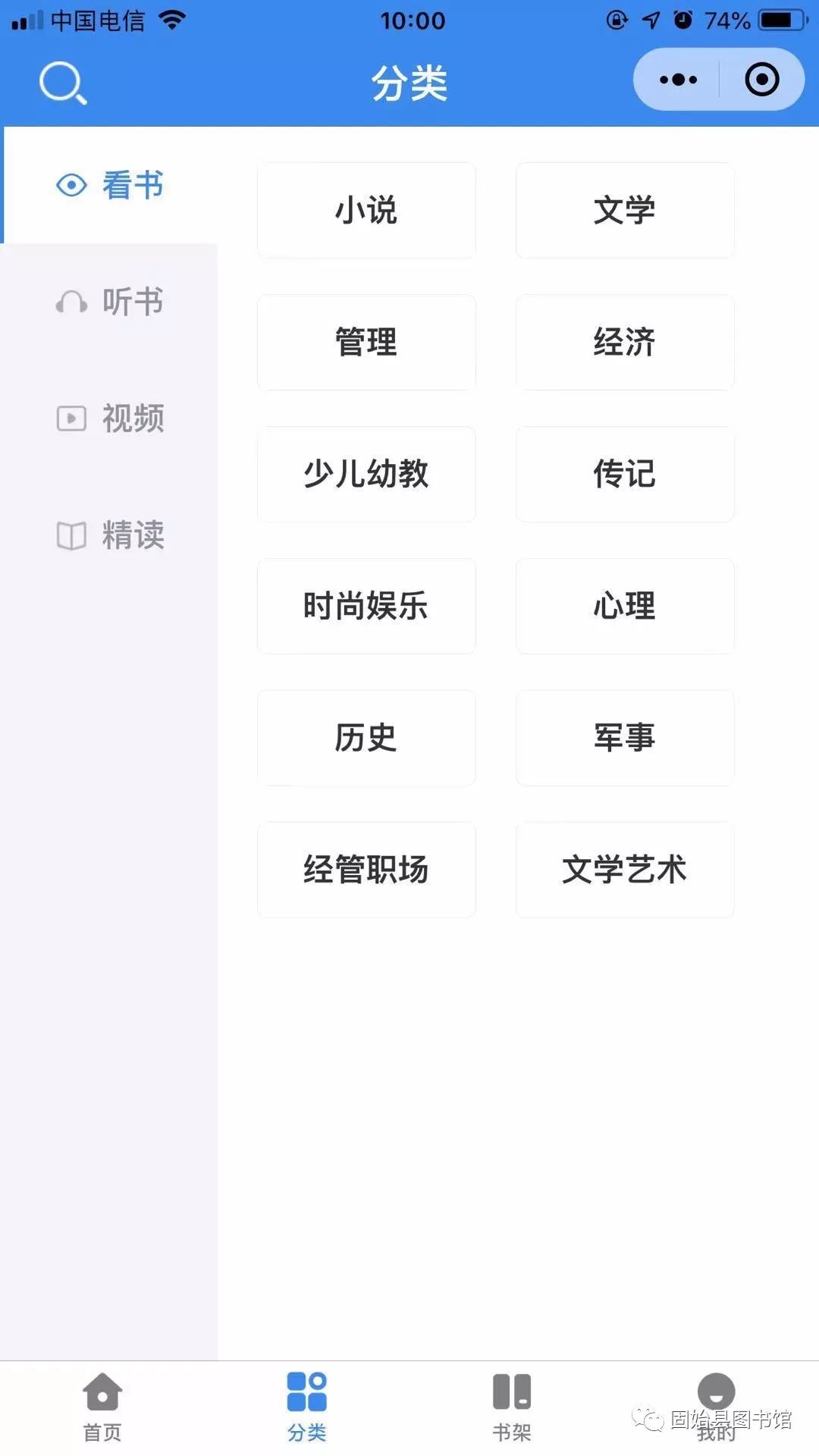This screenshot has width=819, height=1456.
Task: Open the 小说 category
Action: click(366, 210)
